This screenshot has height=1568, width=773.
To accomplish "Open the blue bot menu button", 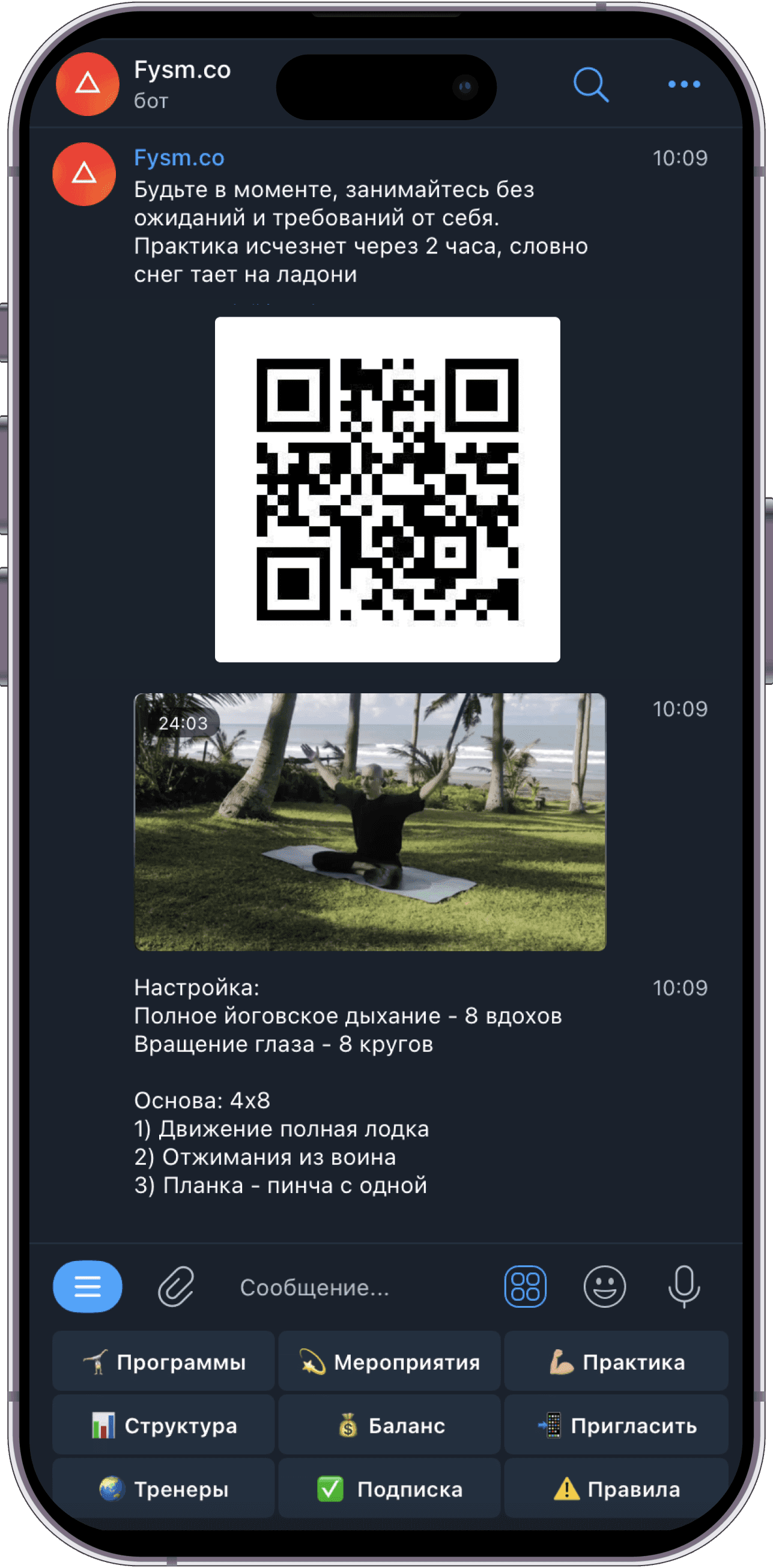I will [x=88, y=1286].
